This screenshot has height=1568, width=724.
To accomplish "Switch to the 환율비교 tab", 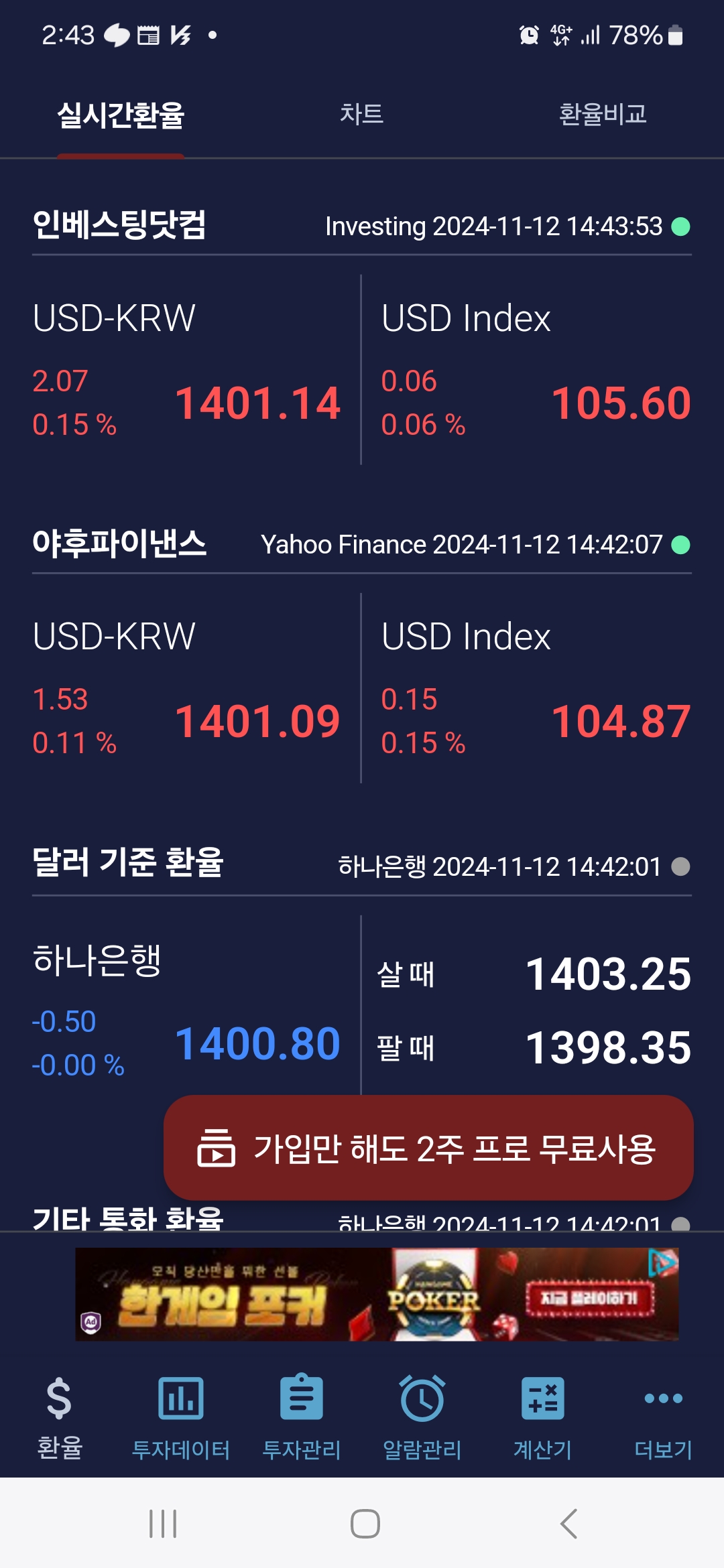I will 602,114.
